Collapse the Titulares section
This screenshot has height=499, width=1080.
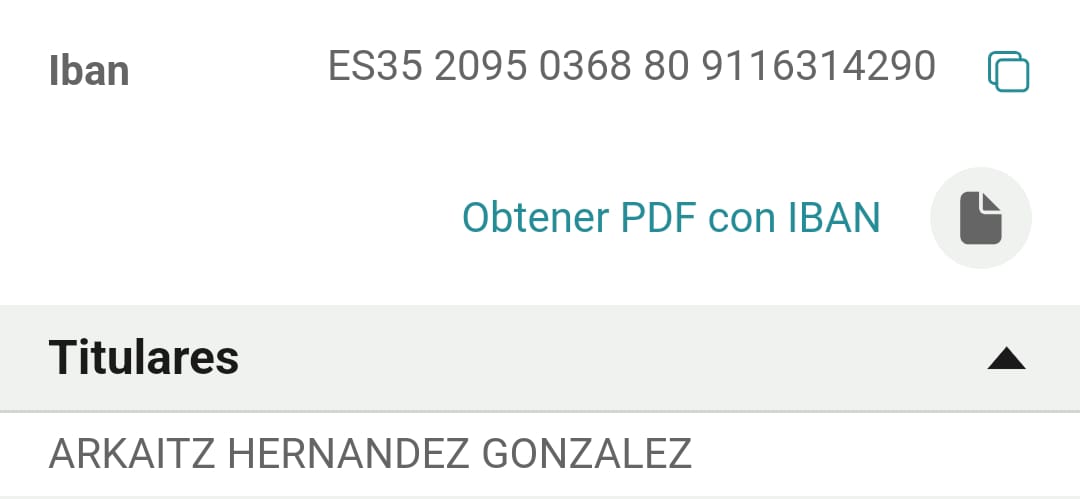pyautogui.click(x=1006, y=358)
